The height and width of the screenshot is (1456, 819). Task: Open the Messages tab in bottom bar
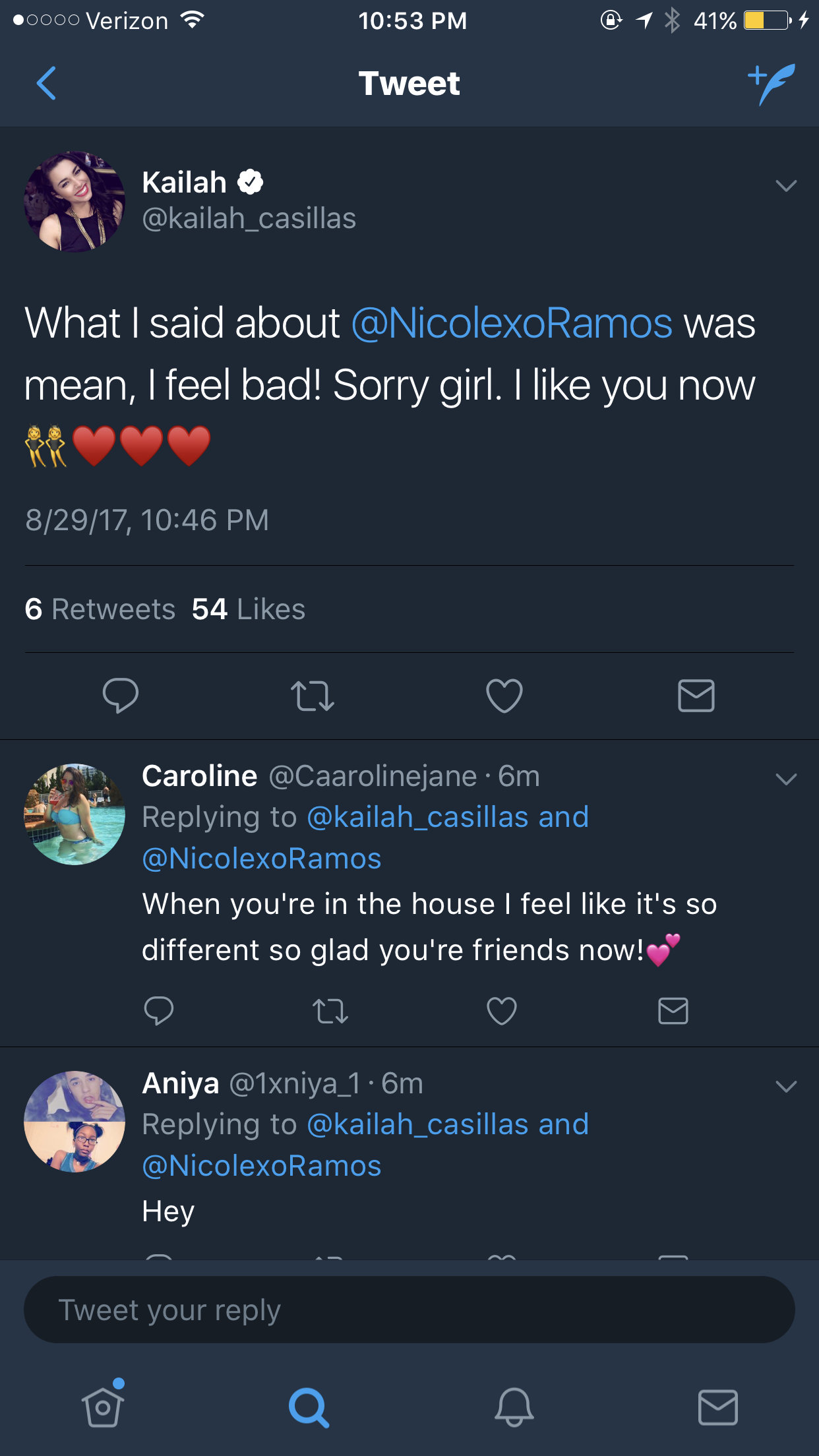(718, 1407)
